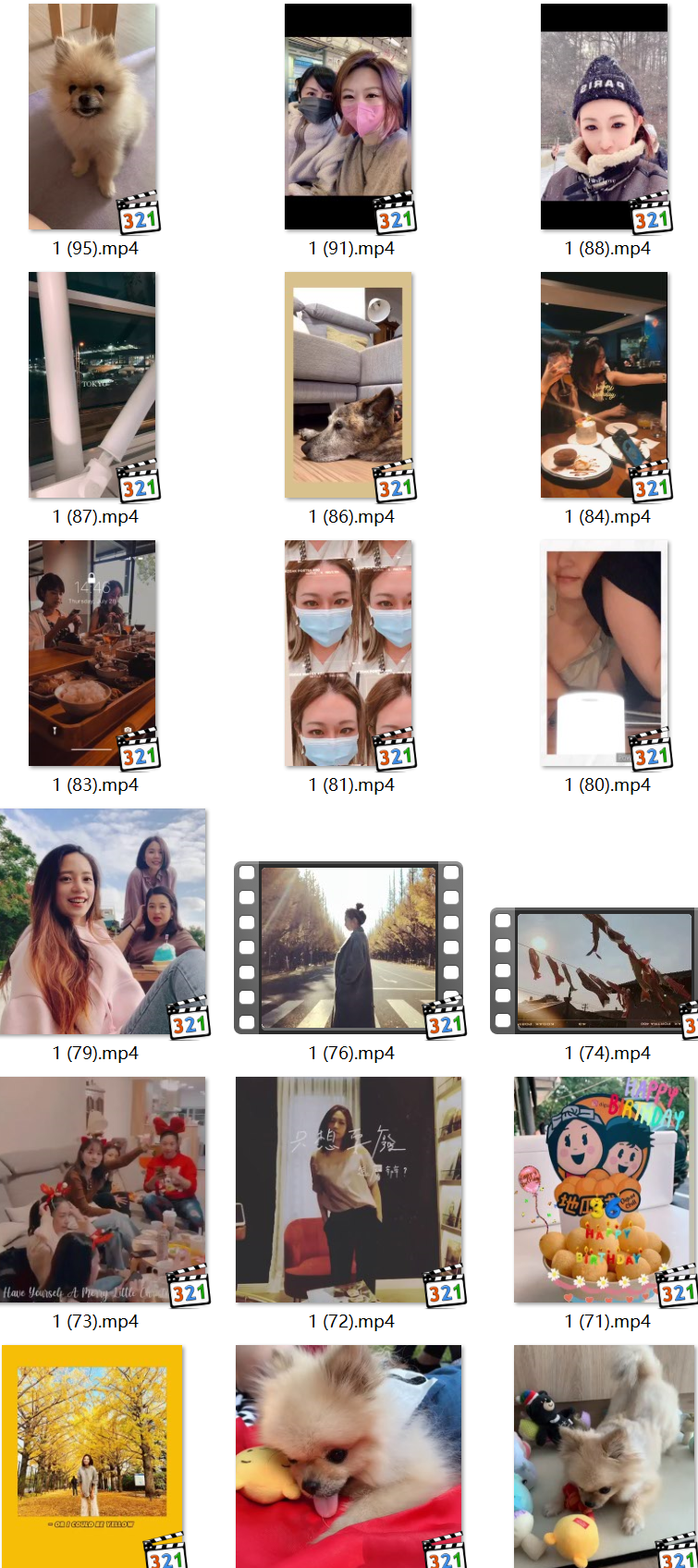Play the video 1 (79).mp4

[x=103, y=921]
